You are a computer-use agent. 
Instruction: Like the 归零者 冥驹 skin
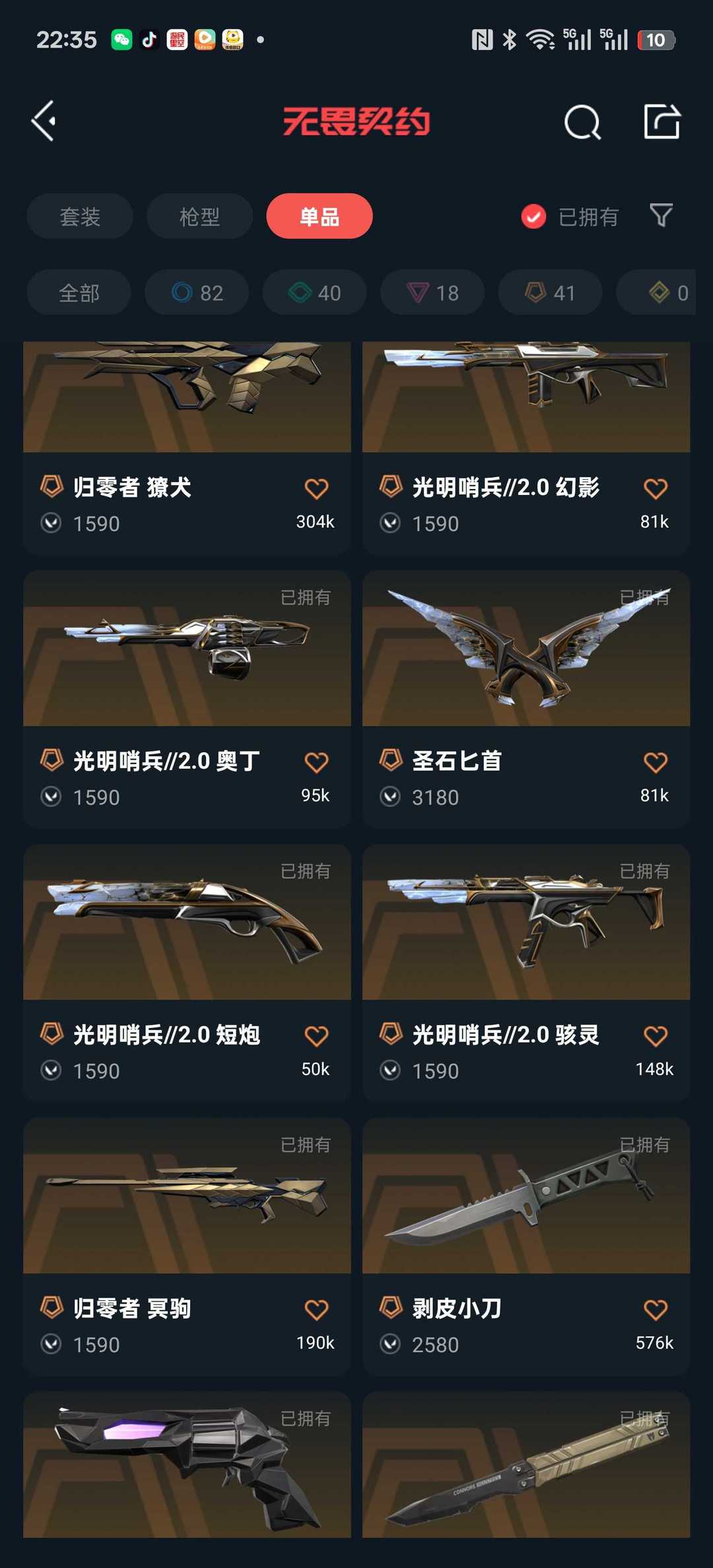(316, 1310)
